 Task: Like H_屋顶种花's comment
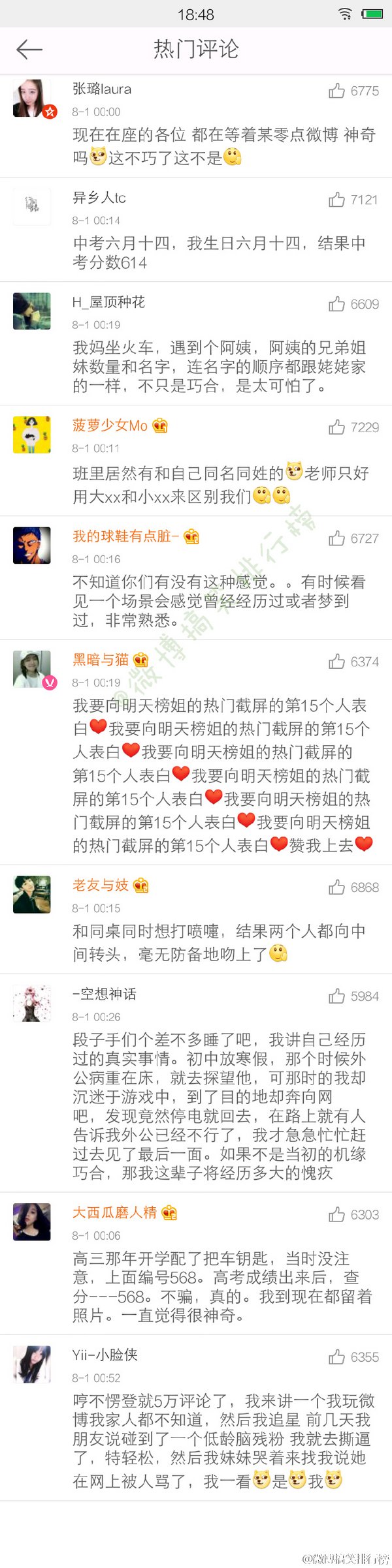pyautogui.click(x=337, y=304)
